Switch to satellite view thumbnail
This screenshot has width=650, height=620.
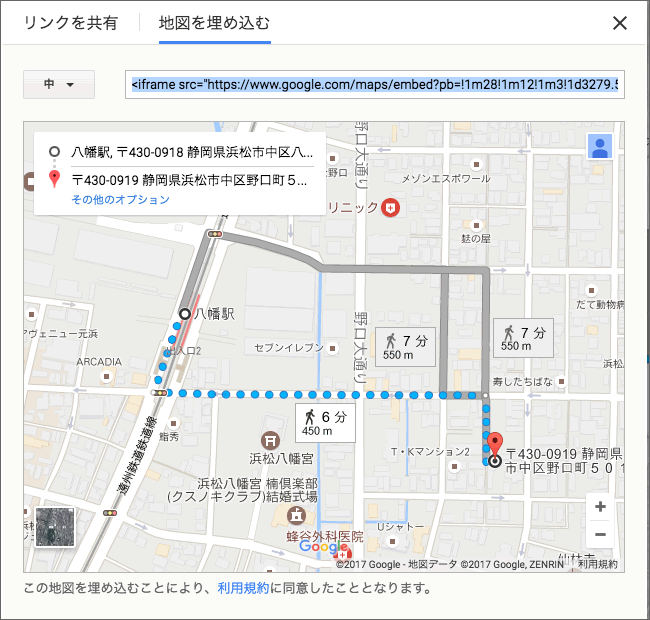coord(54,529)
